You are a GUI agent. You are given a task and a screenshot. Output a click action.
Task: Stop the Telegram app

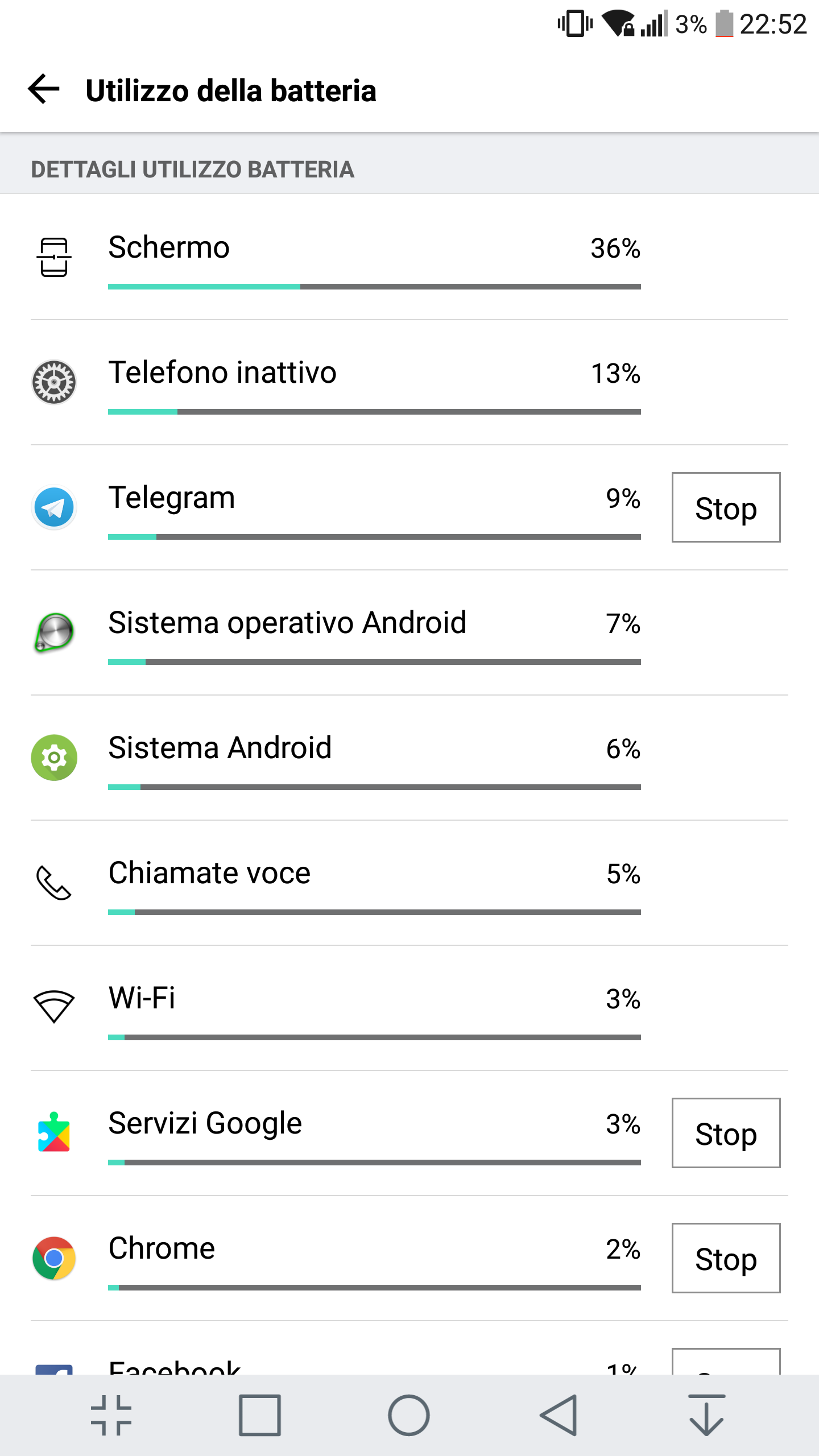click(726, 507)
